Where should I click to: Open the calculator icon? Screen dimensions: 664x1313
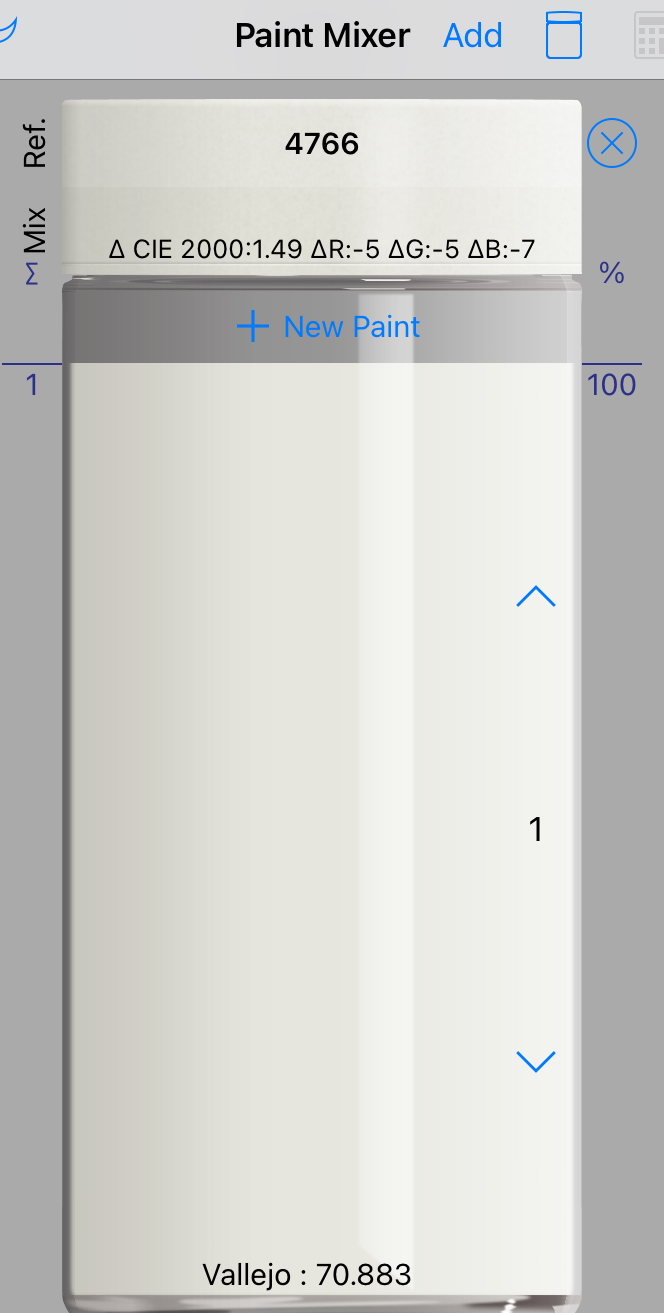pos(649,38)
